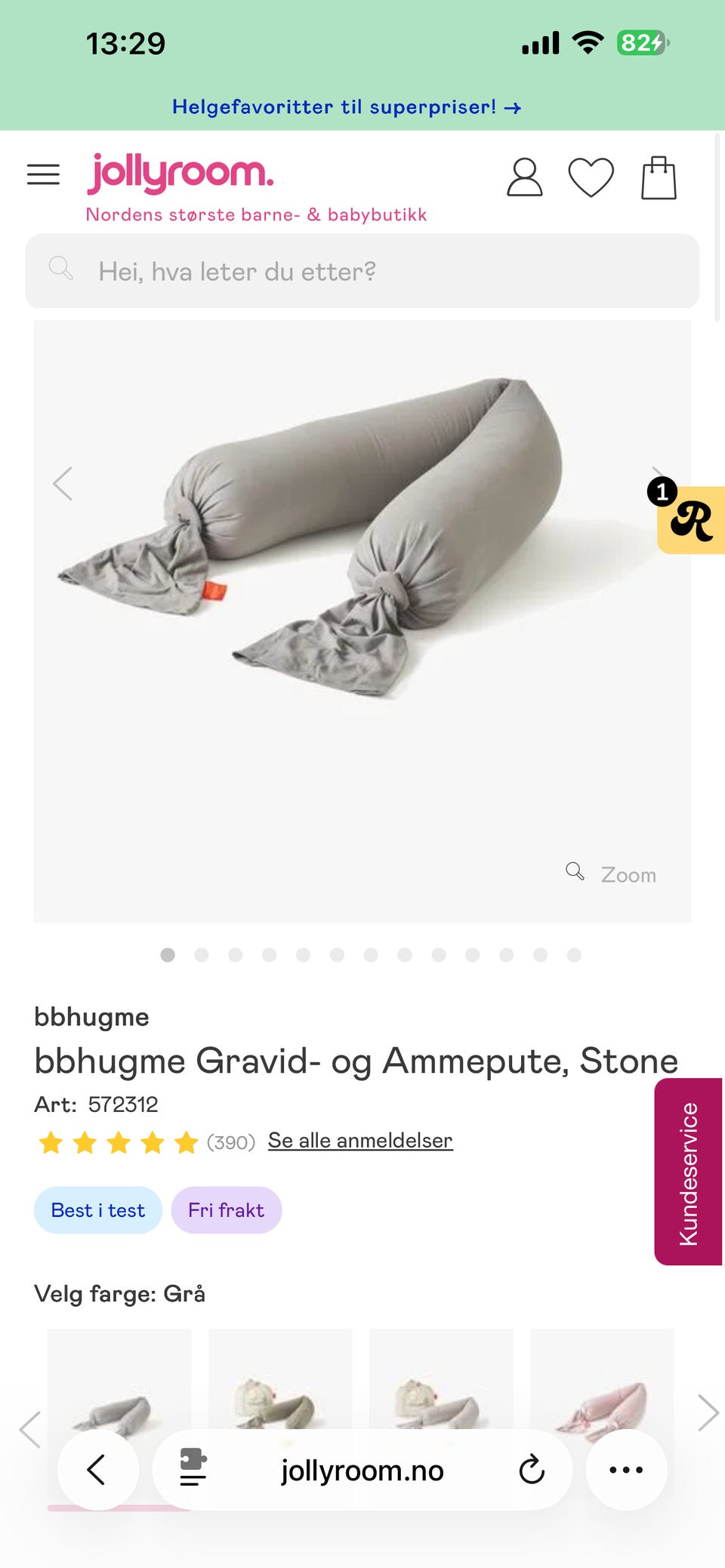Select the first carousel dot

coord(168,954)
